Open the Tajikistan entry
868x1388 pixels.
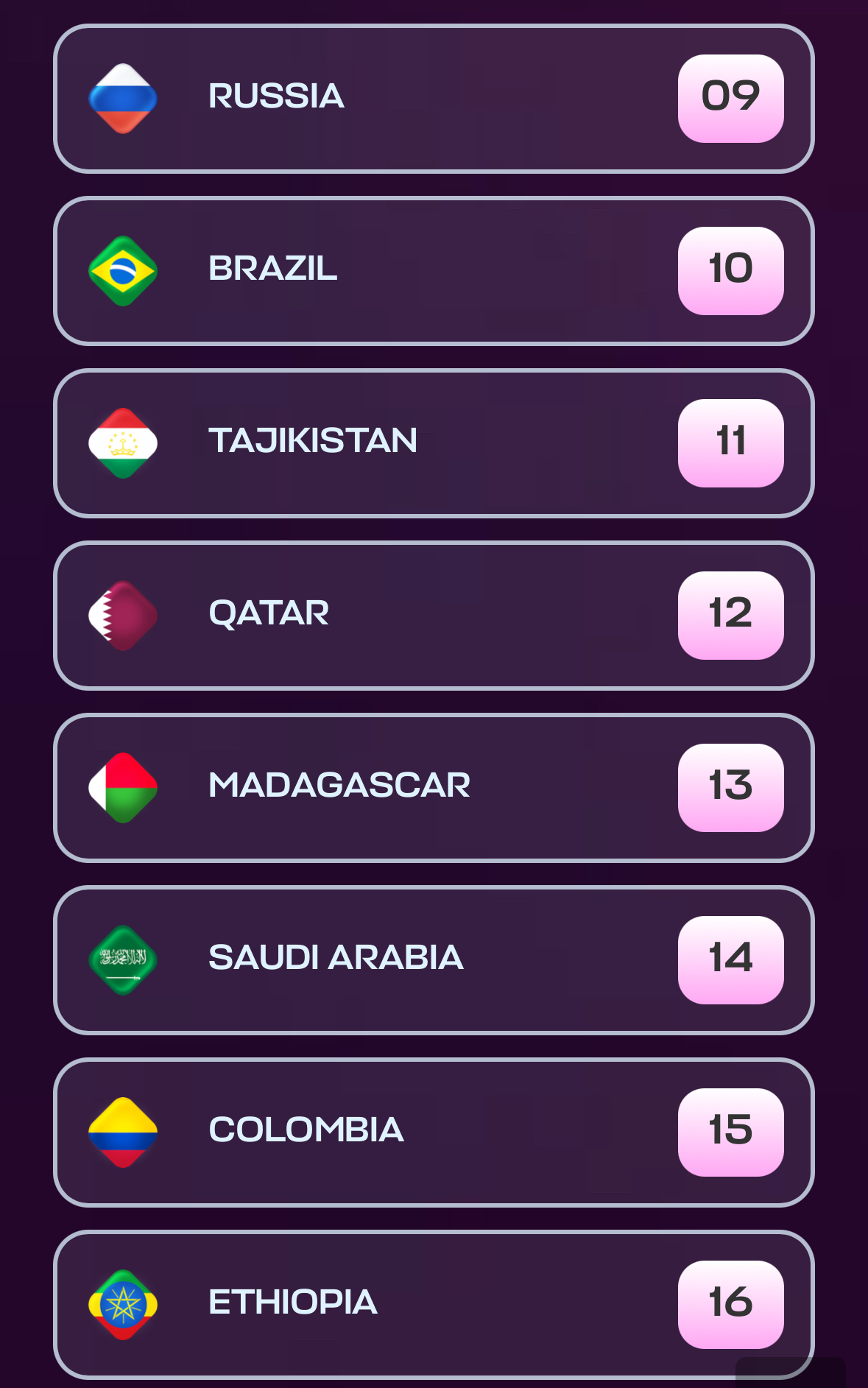pyautogui.click(x=434, y=443)
